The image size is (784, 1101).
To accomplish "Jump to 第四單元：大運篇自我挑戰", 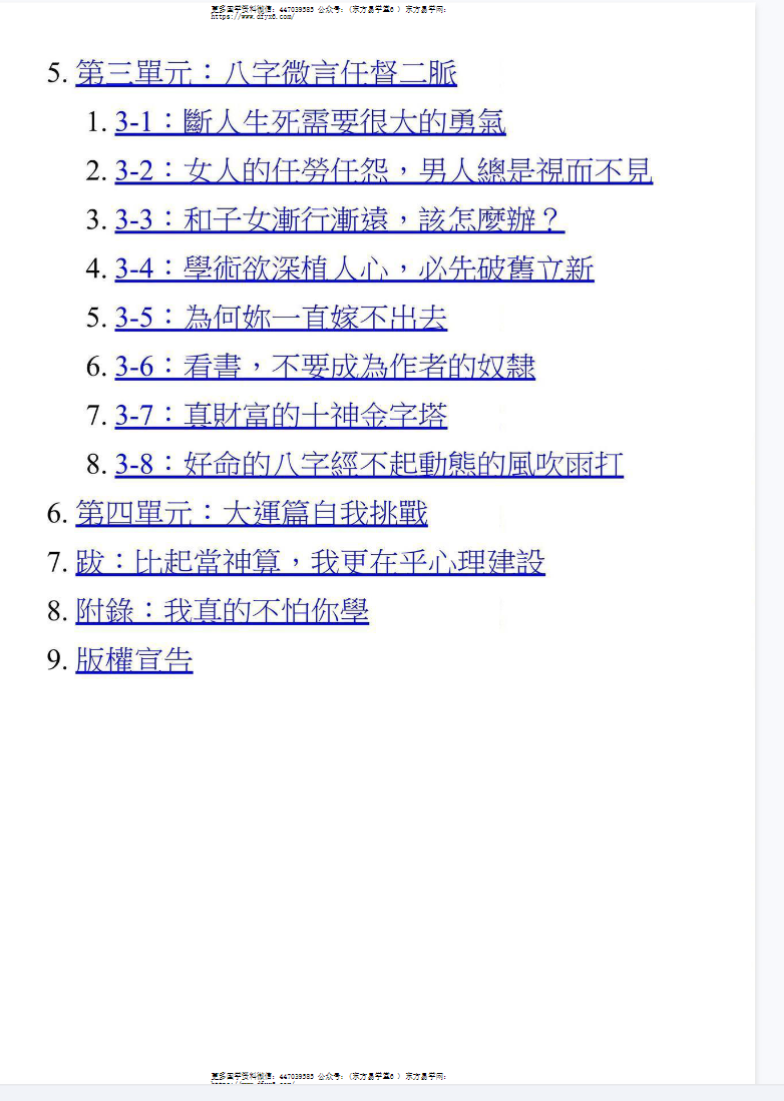I will coord(251,514).
